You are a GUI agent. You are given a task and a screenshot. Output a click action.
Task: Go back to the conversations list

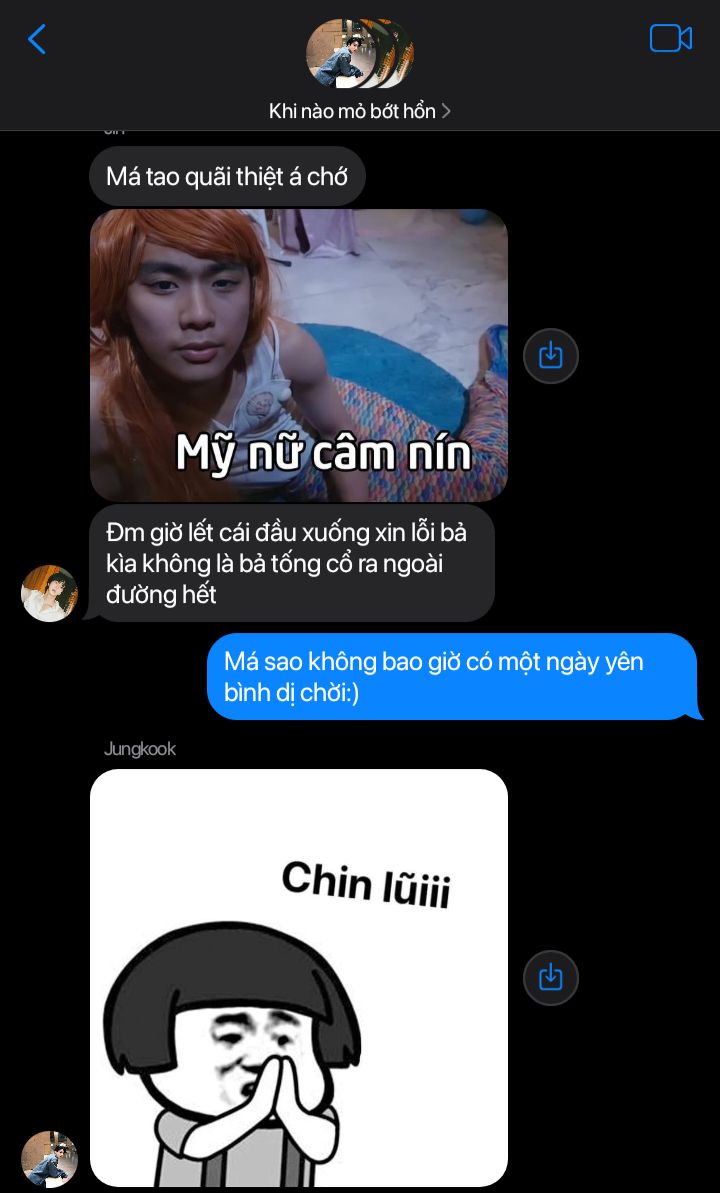click(x=37, y=40)
